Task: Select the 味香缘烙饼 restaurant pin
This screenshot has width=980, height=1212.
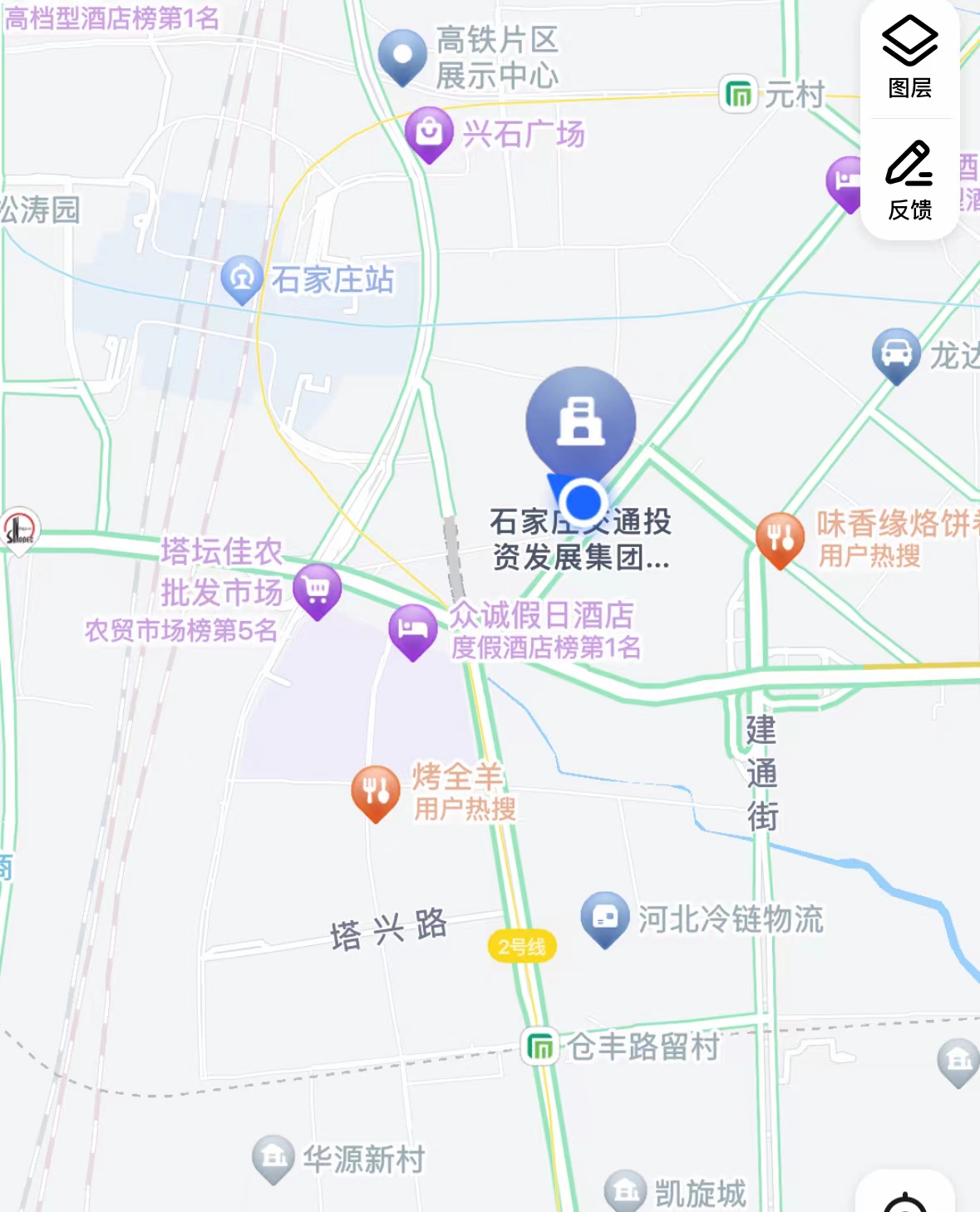Action: point(780,538)
